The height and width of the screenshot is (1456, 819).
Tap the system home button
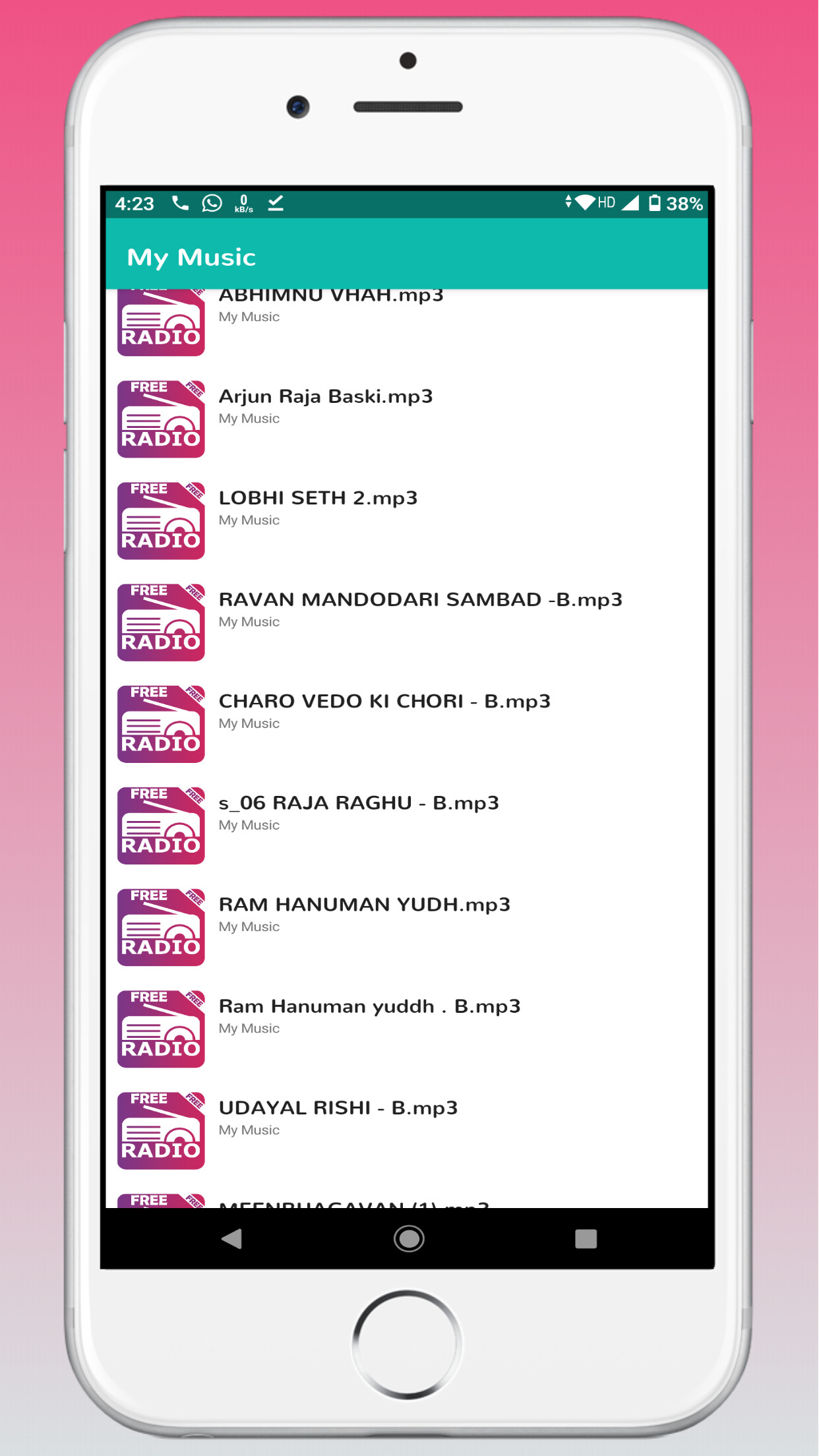pyautogui.click(x=409, y=1238)
